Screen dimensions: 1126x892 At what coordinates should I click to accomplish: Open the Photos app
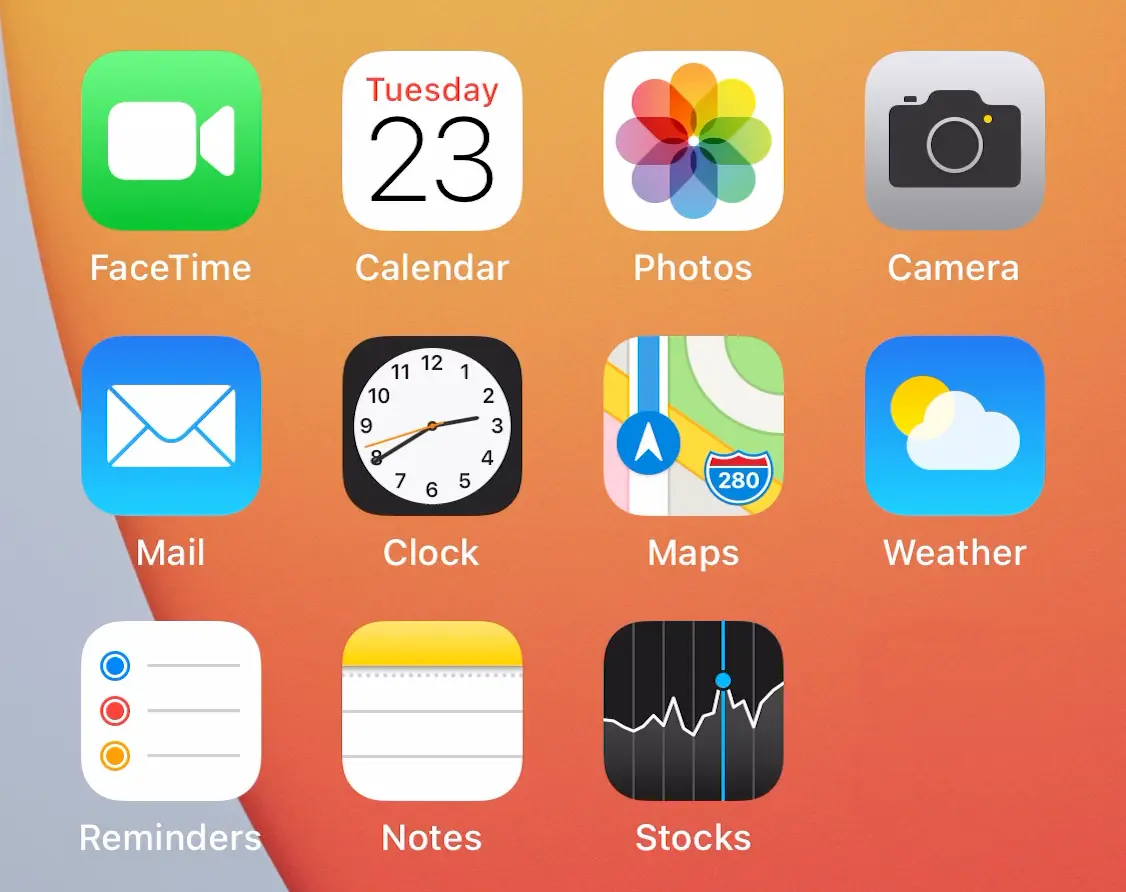click(693, 141)
